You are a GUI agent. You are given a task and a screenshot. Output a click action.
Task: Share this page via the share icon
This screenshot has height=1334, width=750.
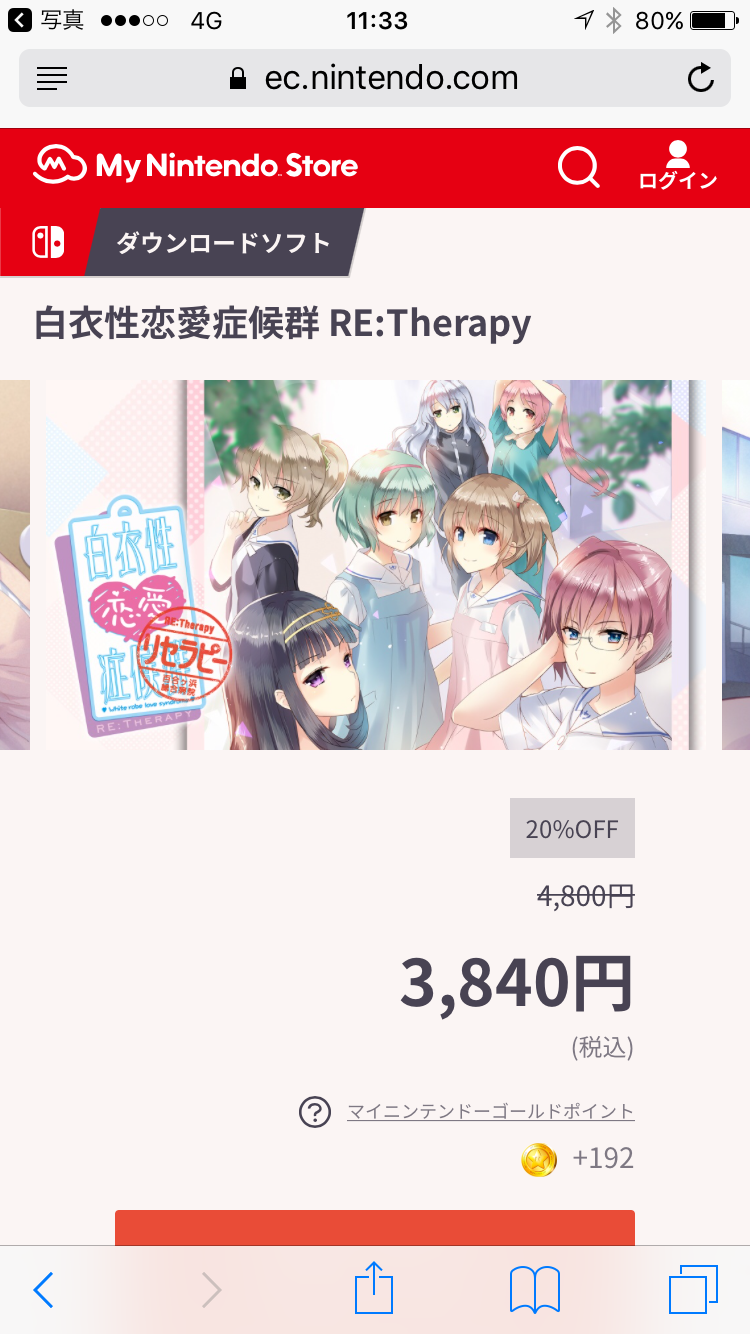(375, 1288)
